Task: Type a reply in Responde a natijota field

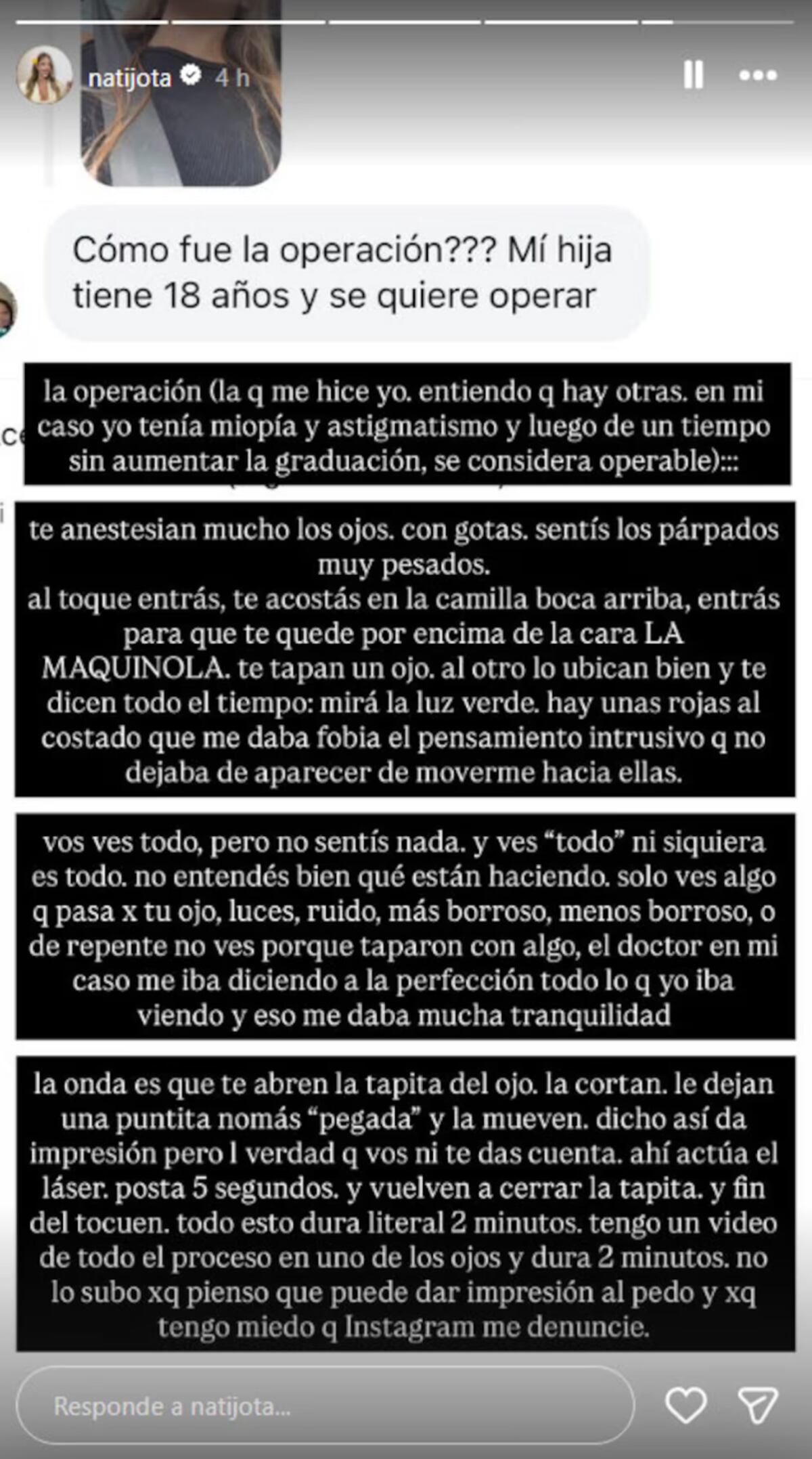Action: [325, 1406]
